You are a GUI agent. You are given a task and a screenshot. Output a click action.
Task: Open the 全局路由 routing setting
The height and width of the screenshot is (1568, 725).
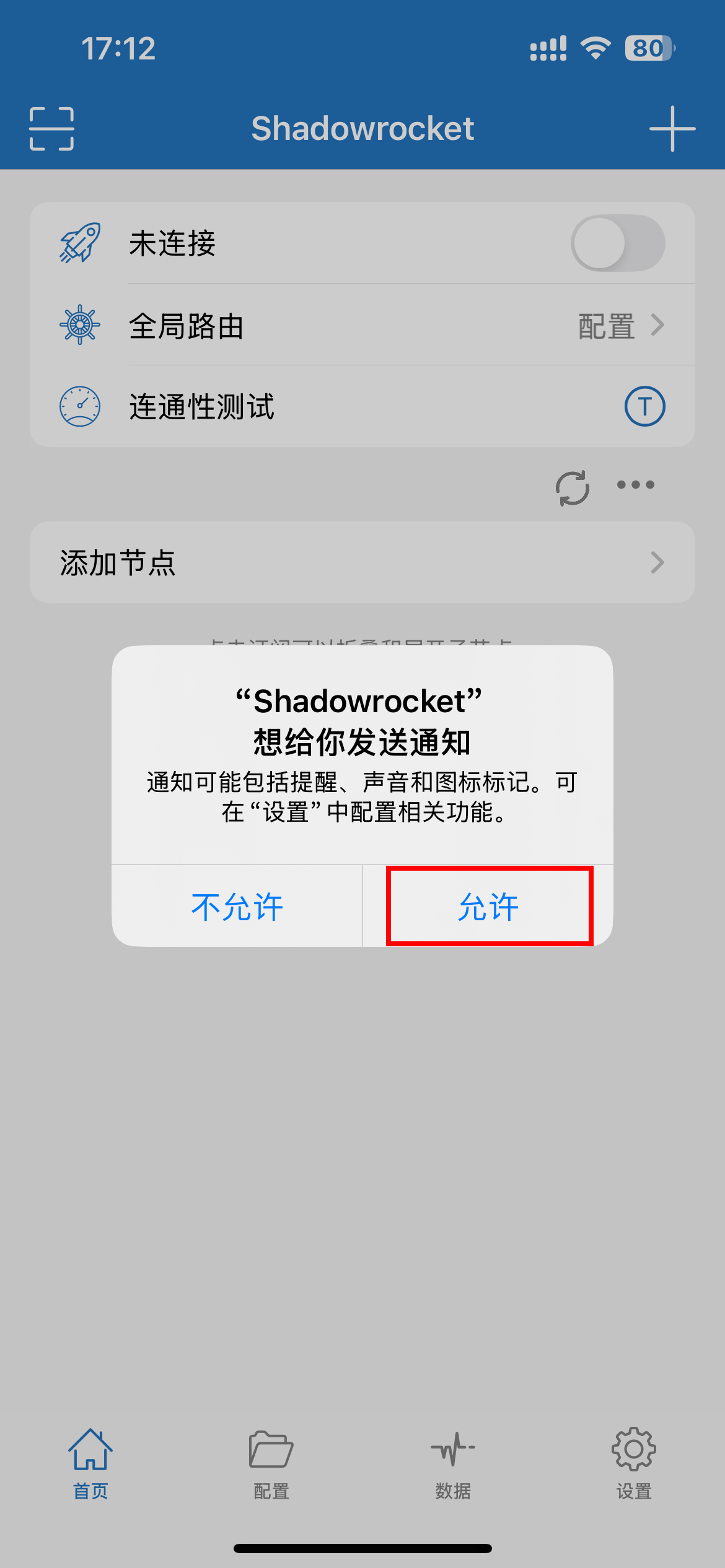point(362,325)
